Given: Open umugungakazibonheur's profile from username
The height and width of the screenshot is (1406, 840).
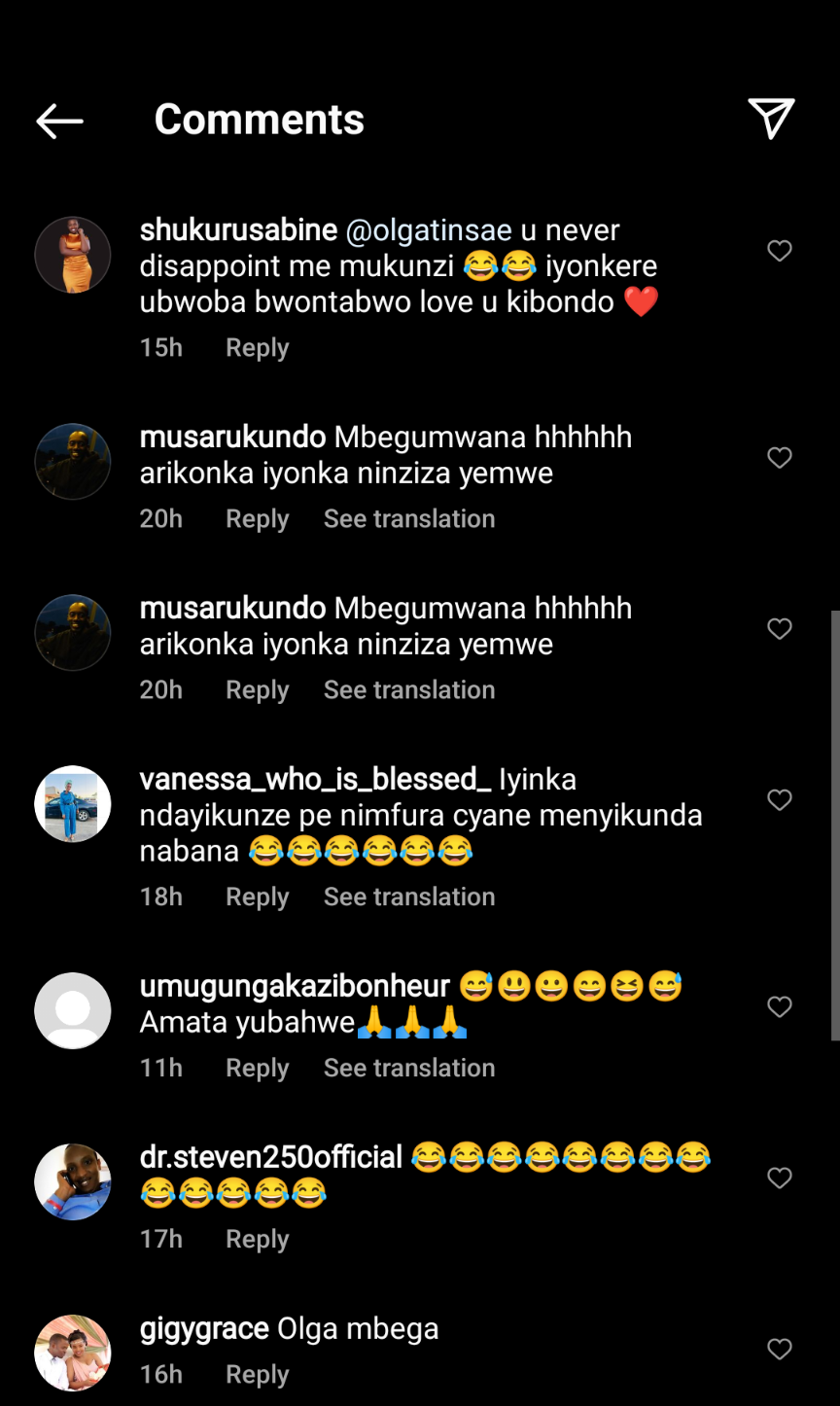Looking at the screenshot, I should [295, 987].
